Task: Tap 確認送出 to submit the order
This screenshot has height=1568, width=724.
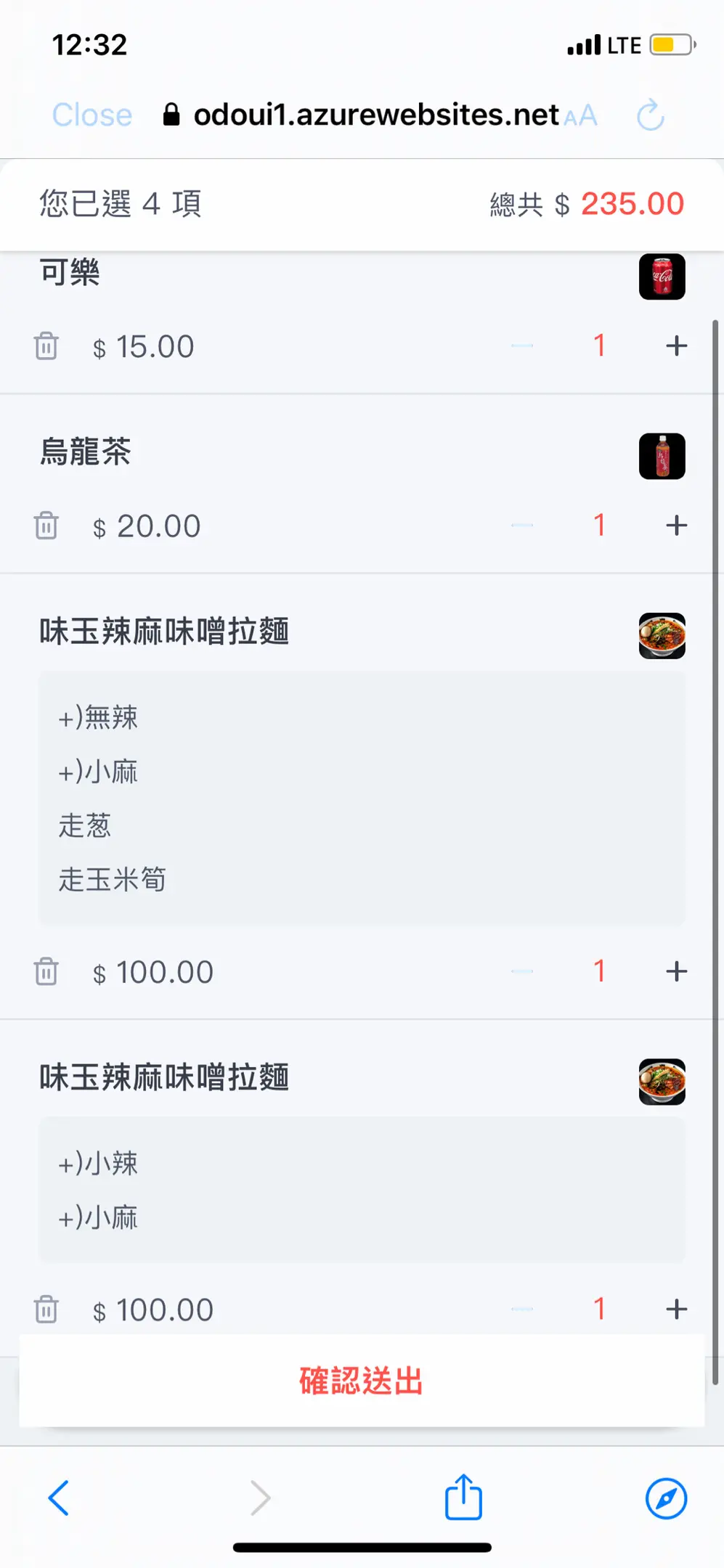Action: pos(362,1381)
